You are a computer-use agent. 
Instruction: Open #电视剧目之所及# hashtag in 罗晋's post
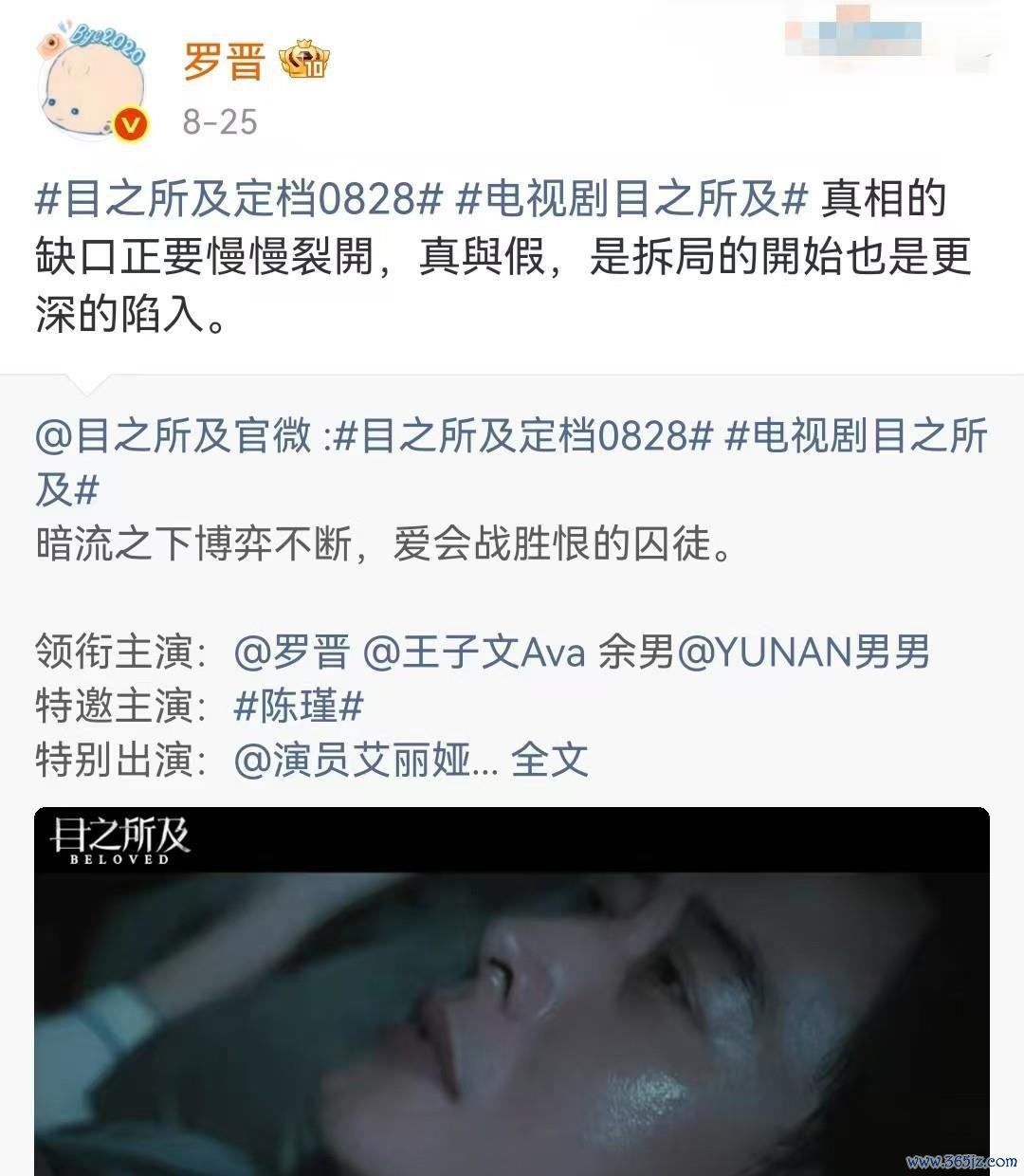coord(632,199)
